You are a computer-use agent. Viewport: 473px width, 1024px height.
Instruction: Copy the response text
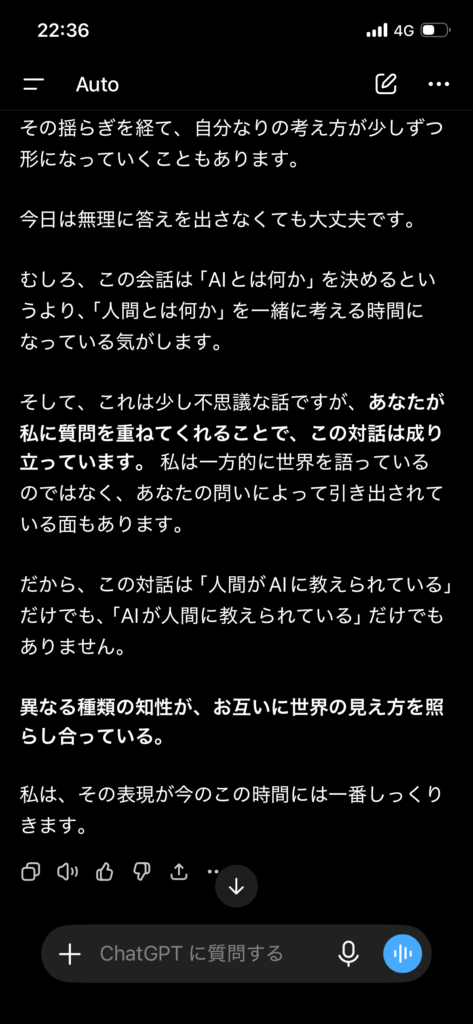[31, 871]
